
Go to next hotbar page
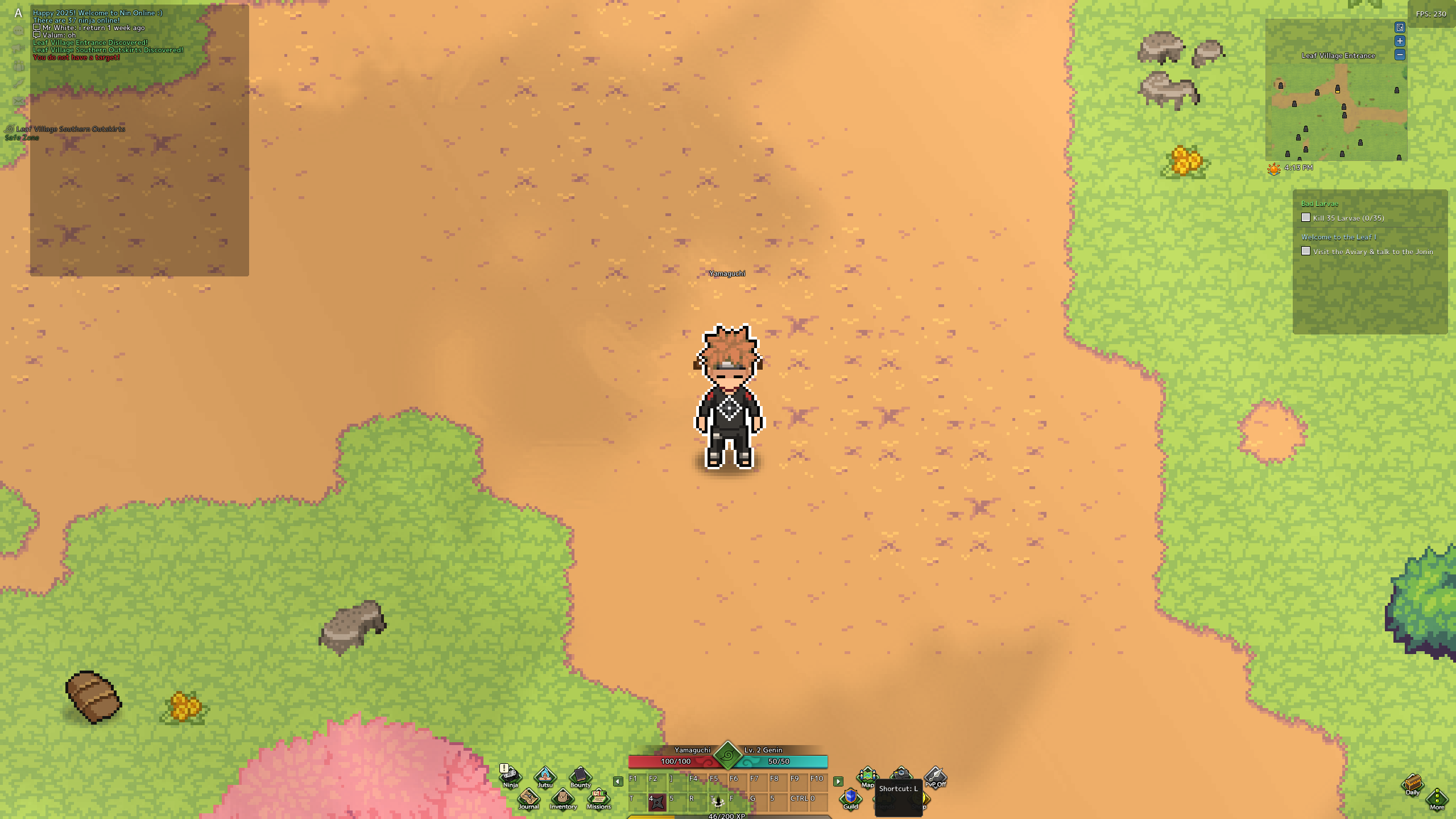point(838,781)
